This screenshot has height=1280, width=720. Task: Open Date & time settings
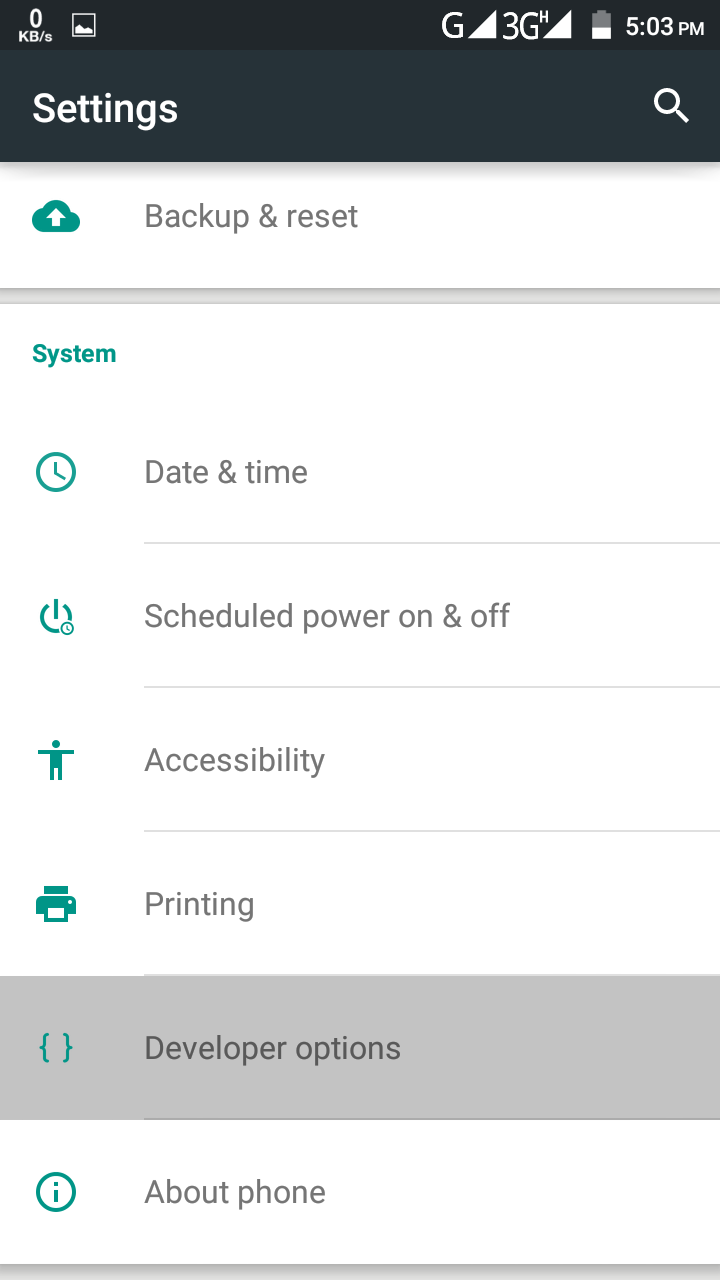[226, 472]
